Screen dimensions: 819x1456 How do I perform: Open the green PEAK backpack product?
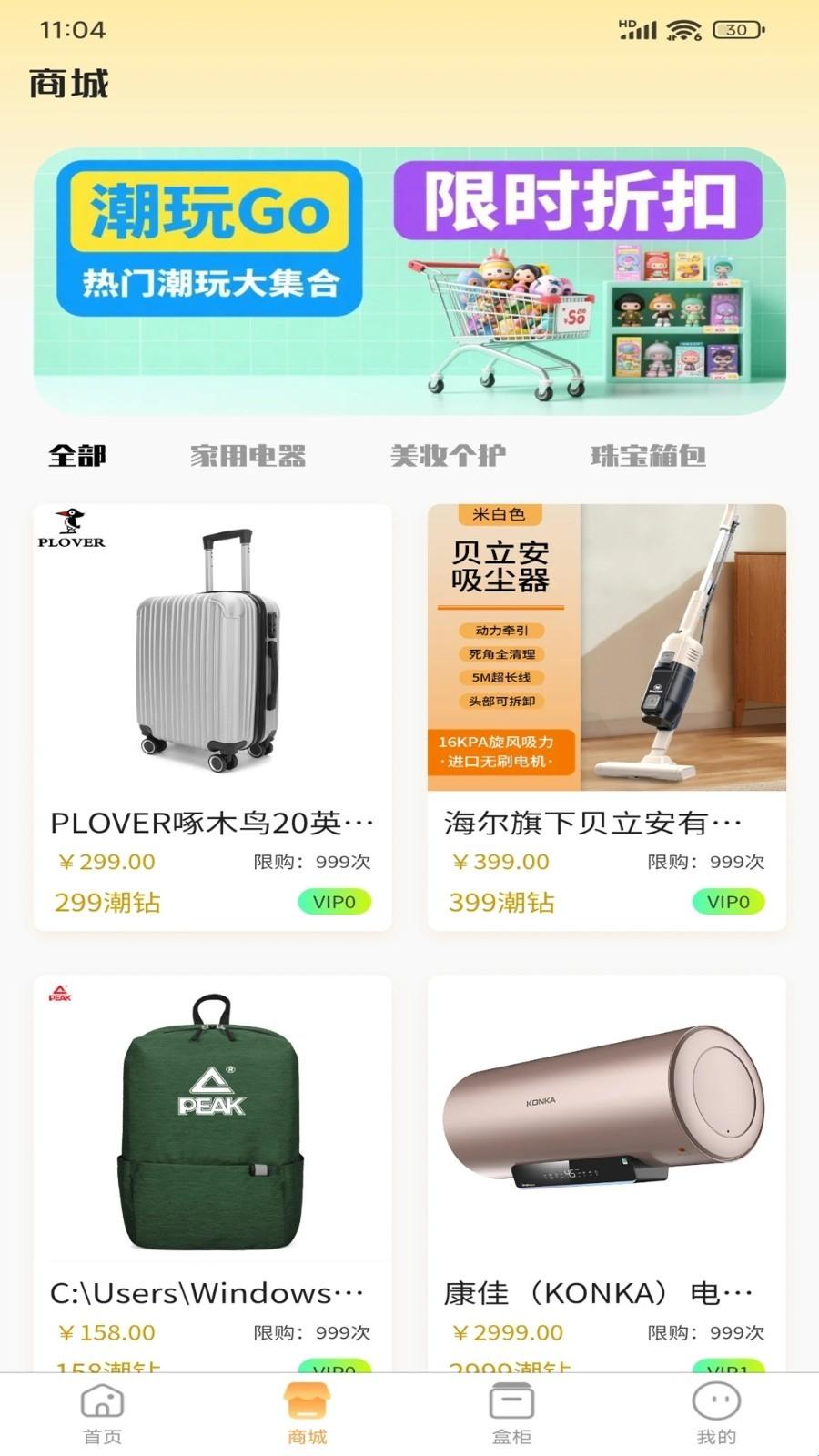tap(213, 1173)
